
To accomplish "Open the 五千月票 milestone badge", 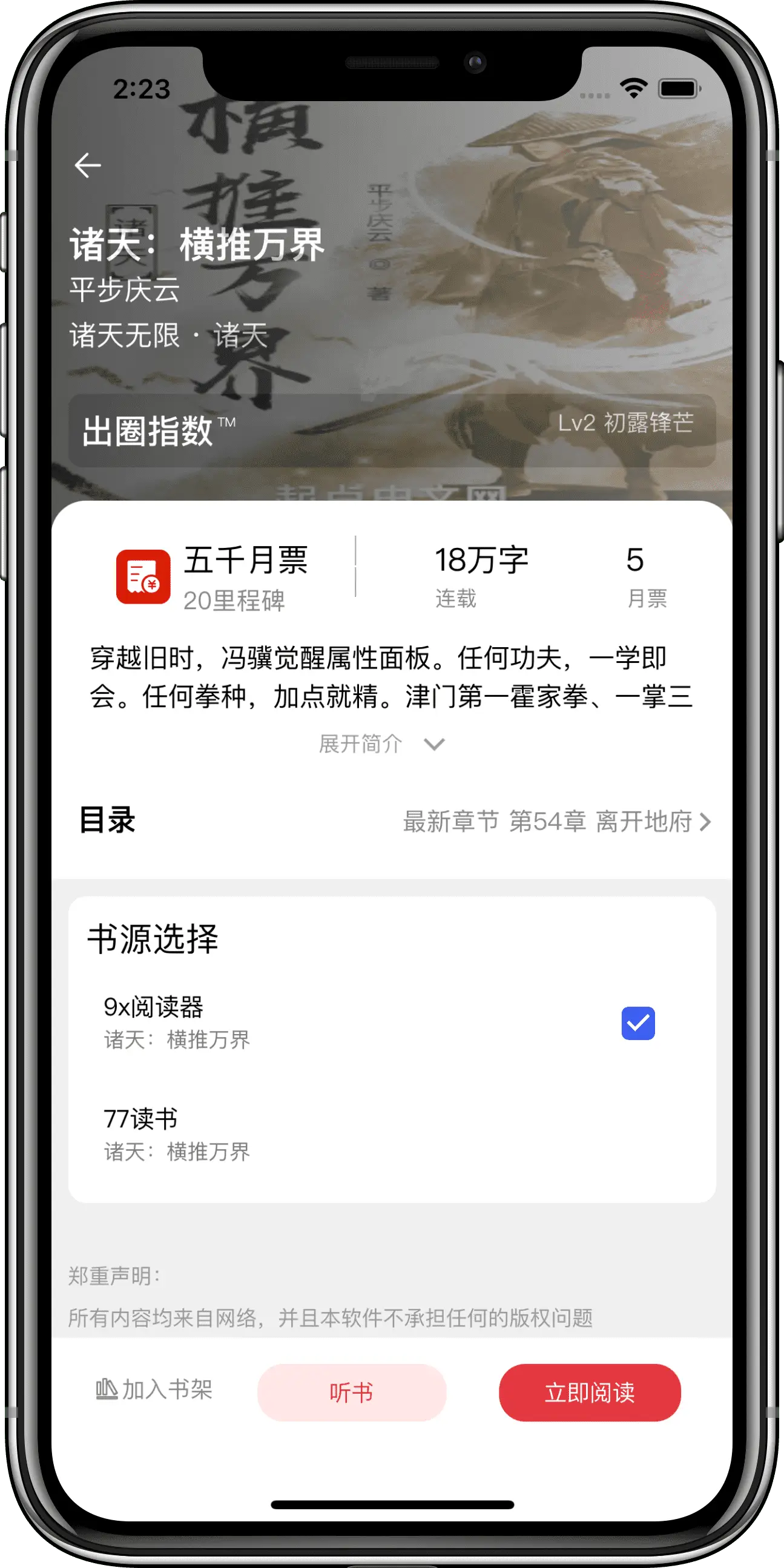I will pos(213,577).
